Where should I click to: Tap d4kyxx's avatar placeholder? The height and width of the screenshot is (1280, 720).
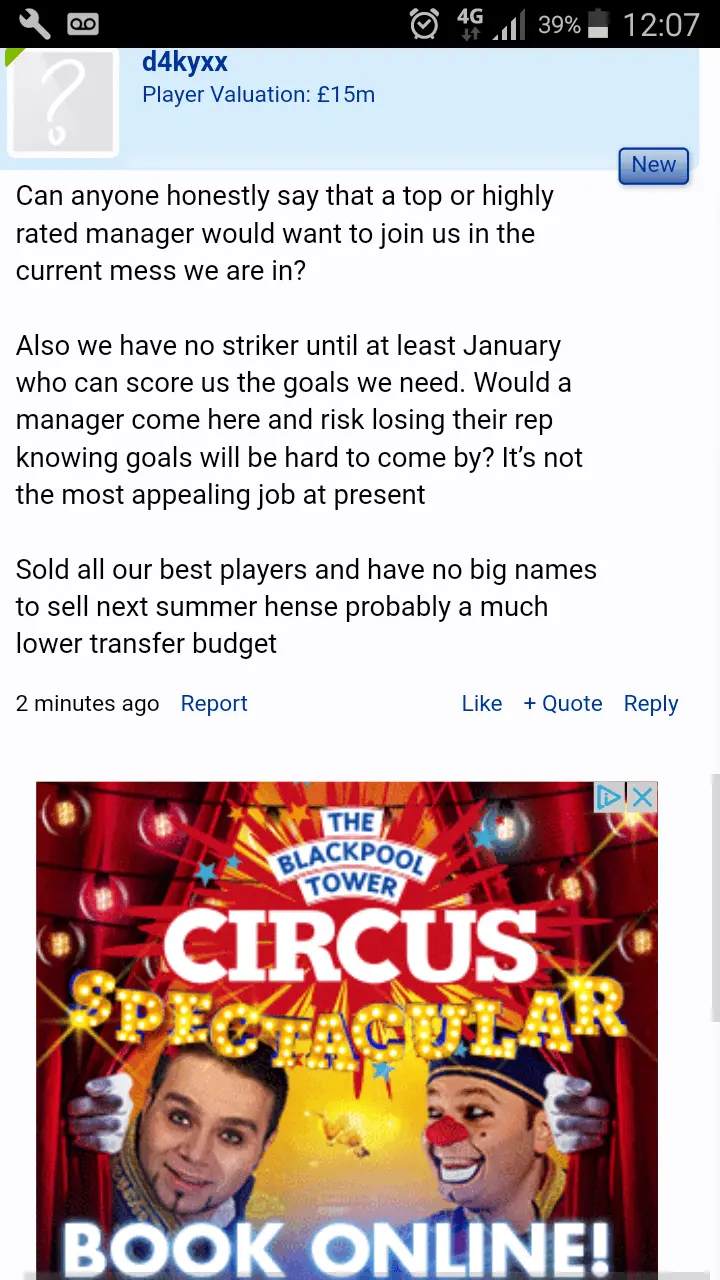click(63, 102)
